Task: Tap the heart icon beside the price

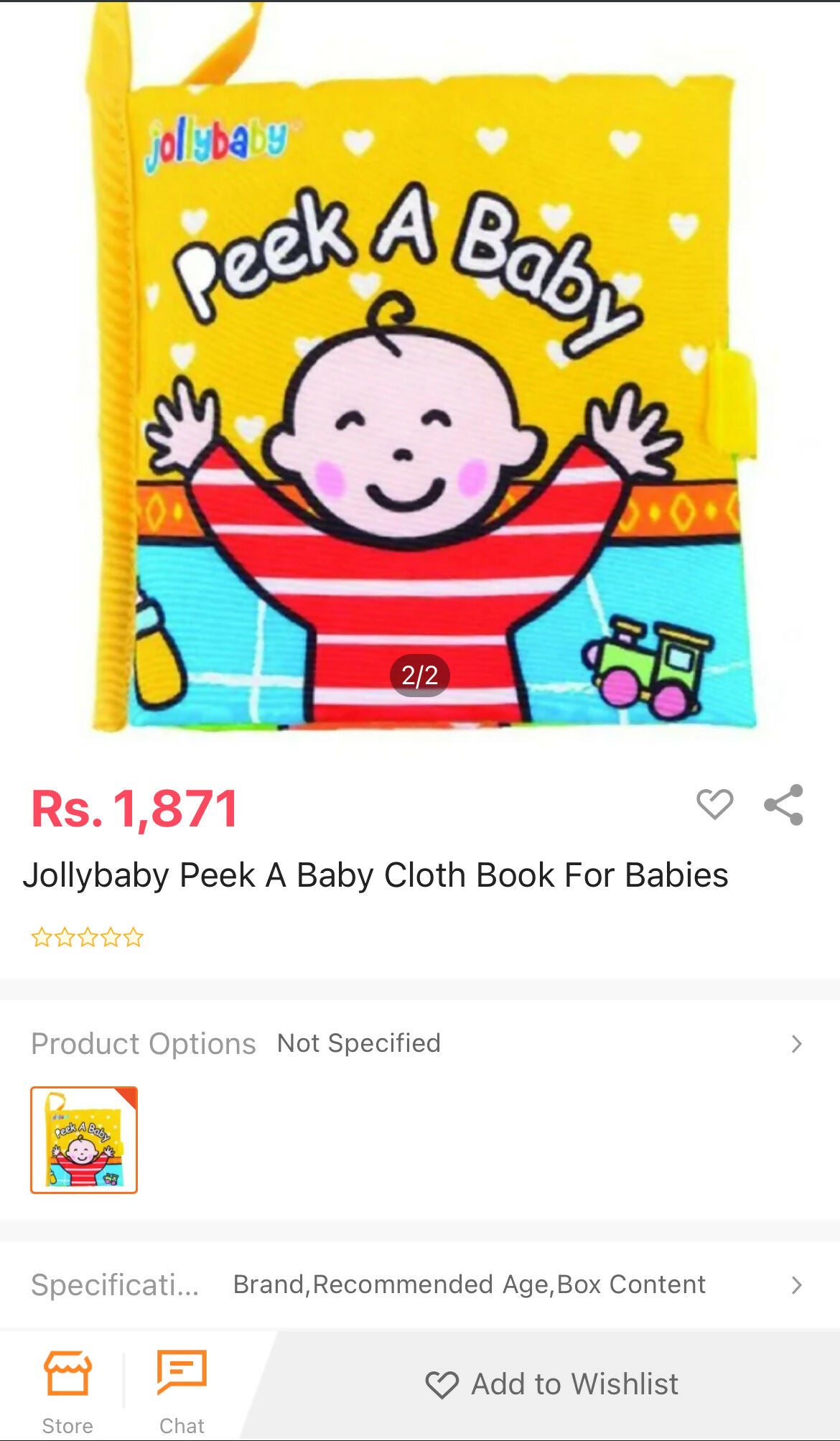Action: point(714,804)
